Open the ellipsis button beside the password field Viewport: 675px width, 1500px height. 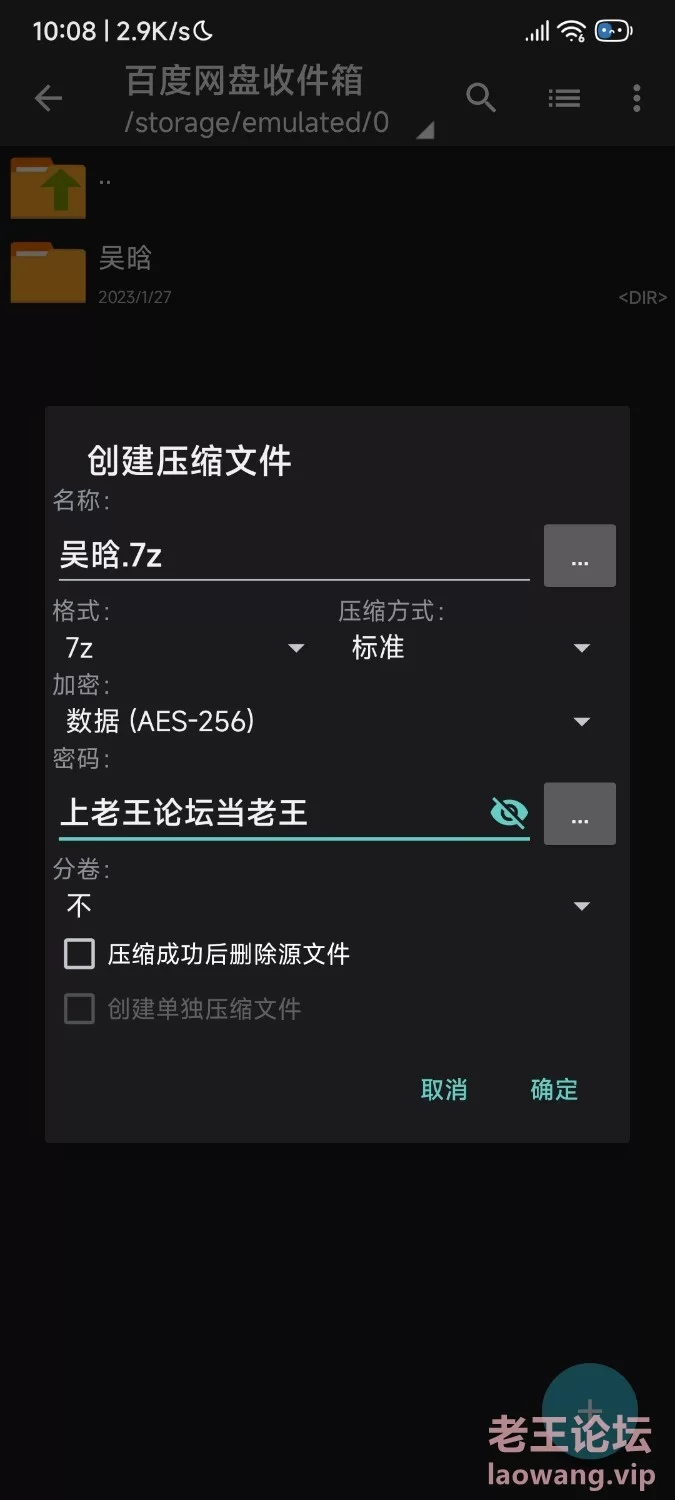click(580, 814)
